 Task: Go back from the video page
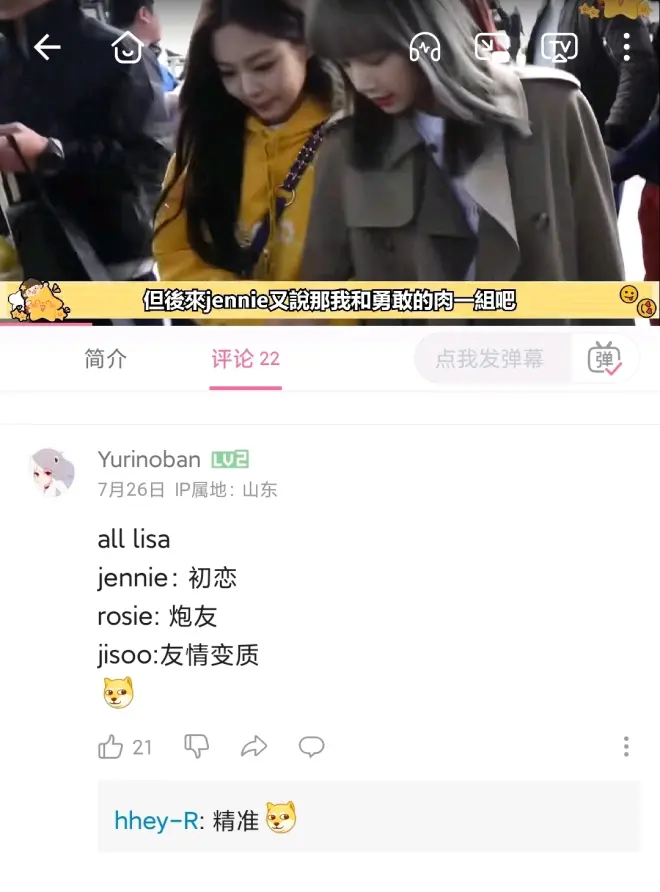point(47,47)
